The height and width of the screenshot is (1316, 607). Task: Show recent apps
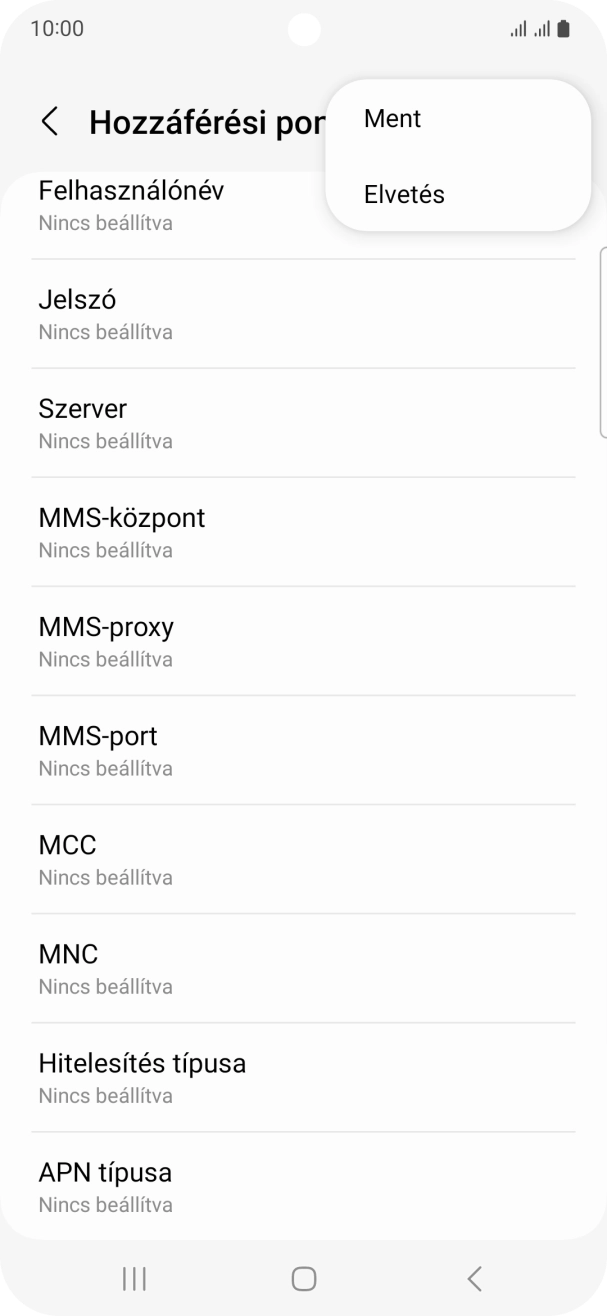tap(134, 1278)
